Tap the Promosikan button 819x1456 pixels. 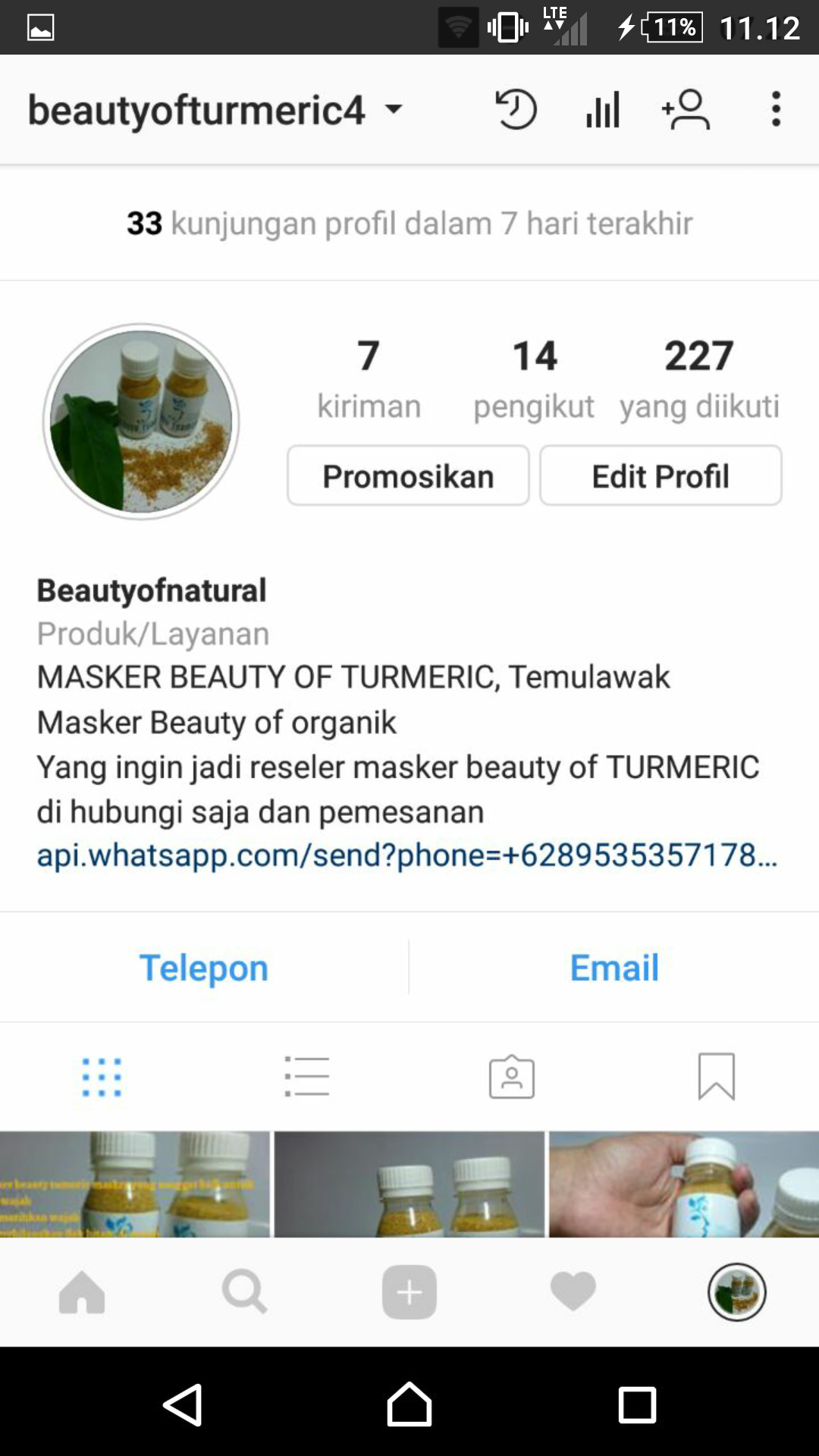click(x=408, y=476)
